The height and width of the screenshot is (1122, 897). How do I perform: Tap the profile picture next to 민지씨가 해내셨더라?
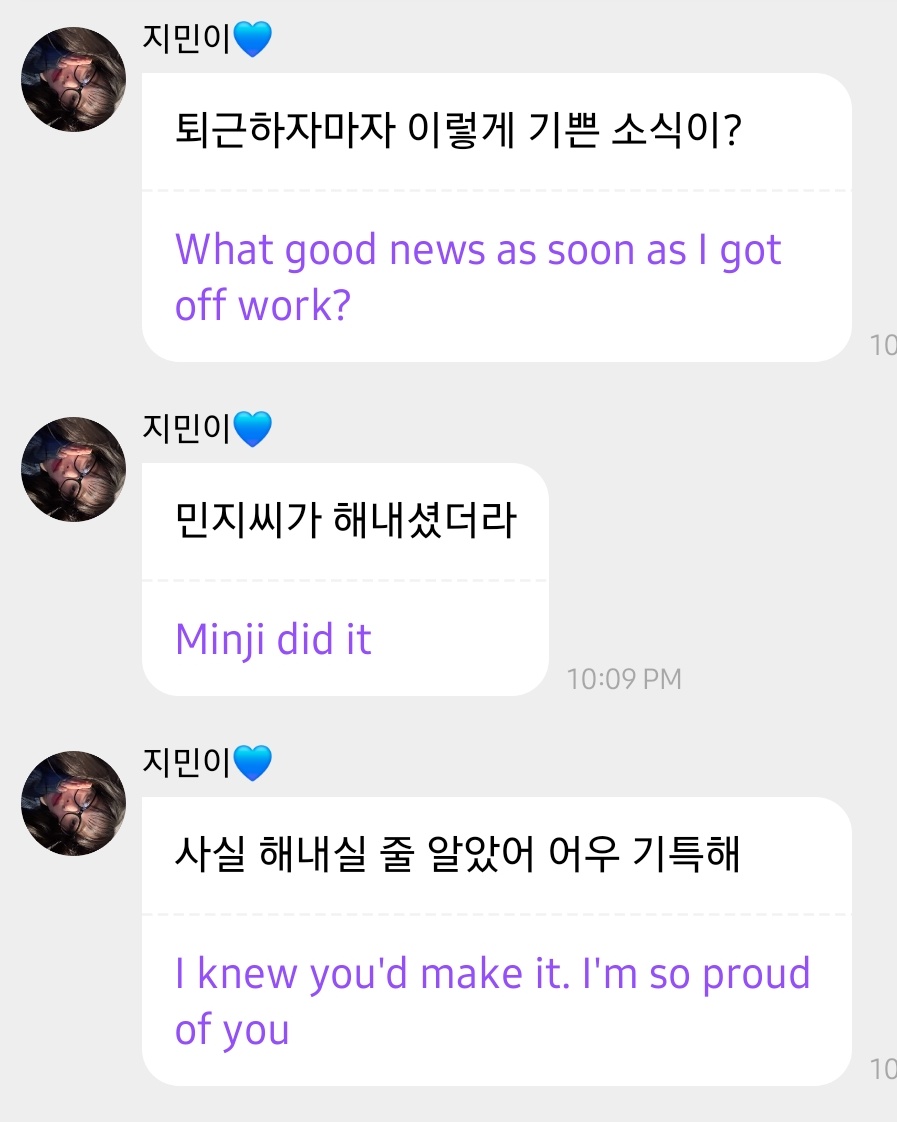74,470
